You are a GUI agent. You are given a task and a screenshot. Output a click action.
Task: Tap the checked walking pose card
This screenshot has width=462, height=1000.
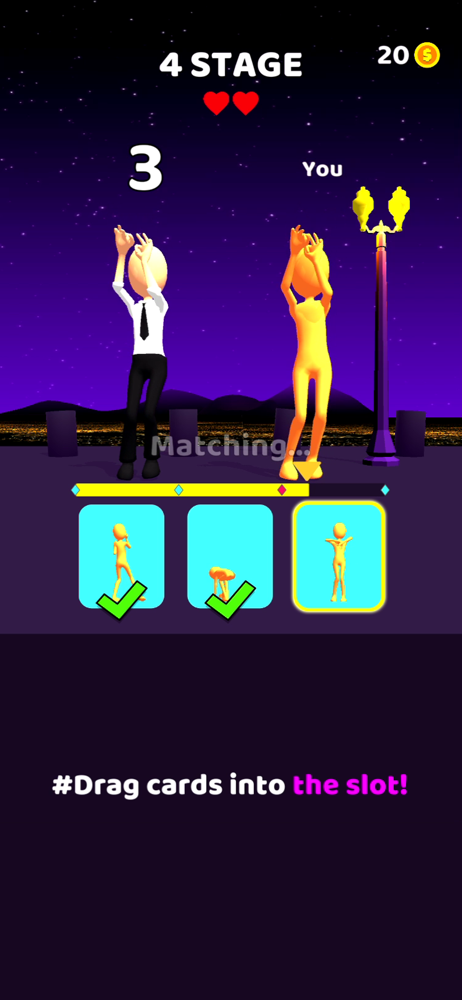121,556
